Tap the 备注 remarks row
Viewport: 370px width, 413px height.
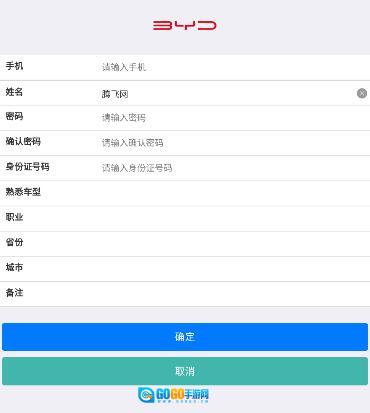(185, 294)
